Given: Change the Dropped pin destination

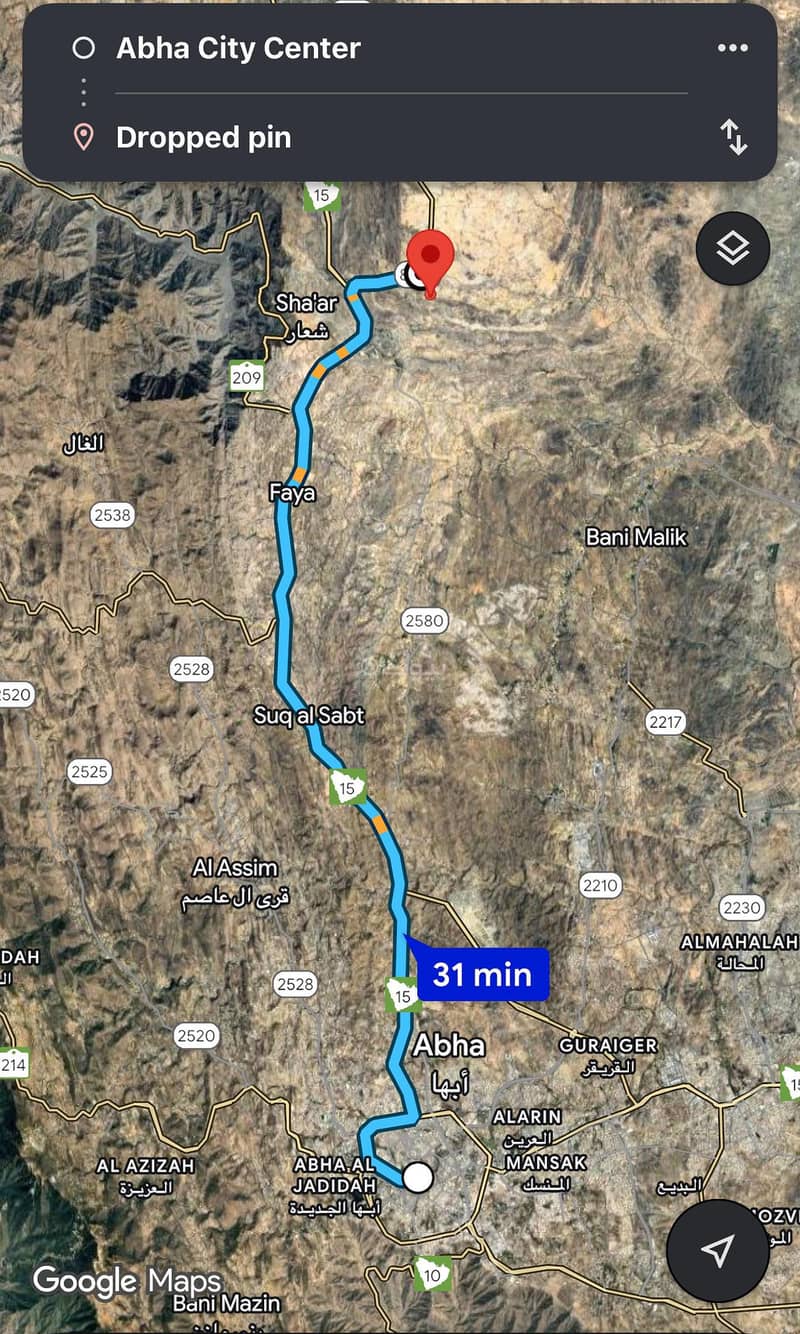Looking at the screenshot, I should 204,138.
